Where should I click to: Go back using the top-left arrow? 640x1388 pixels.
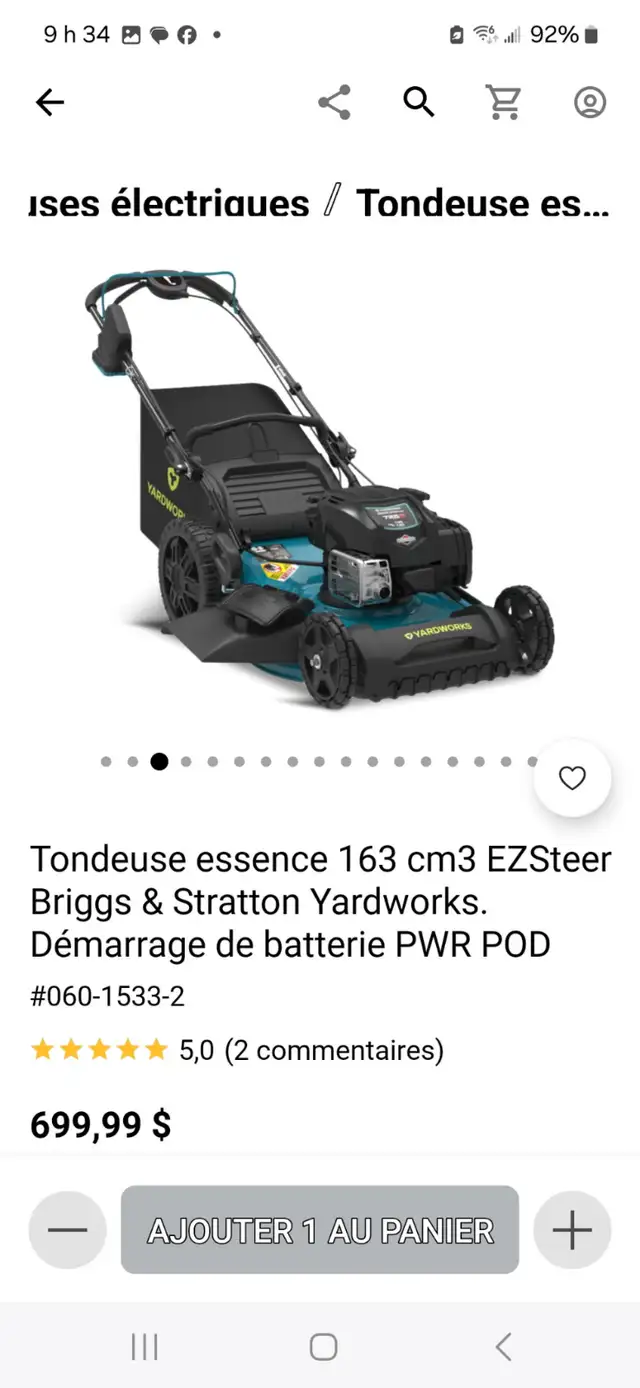[49, 102]
